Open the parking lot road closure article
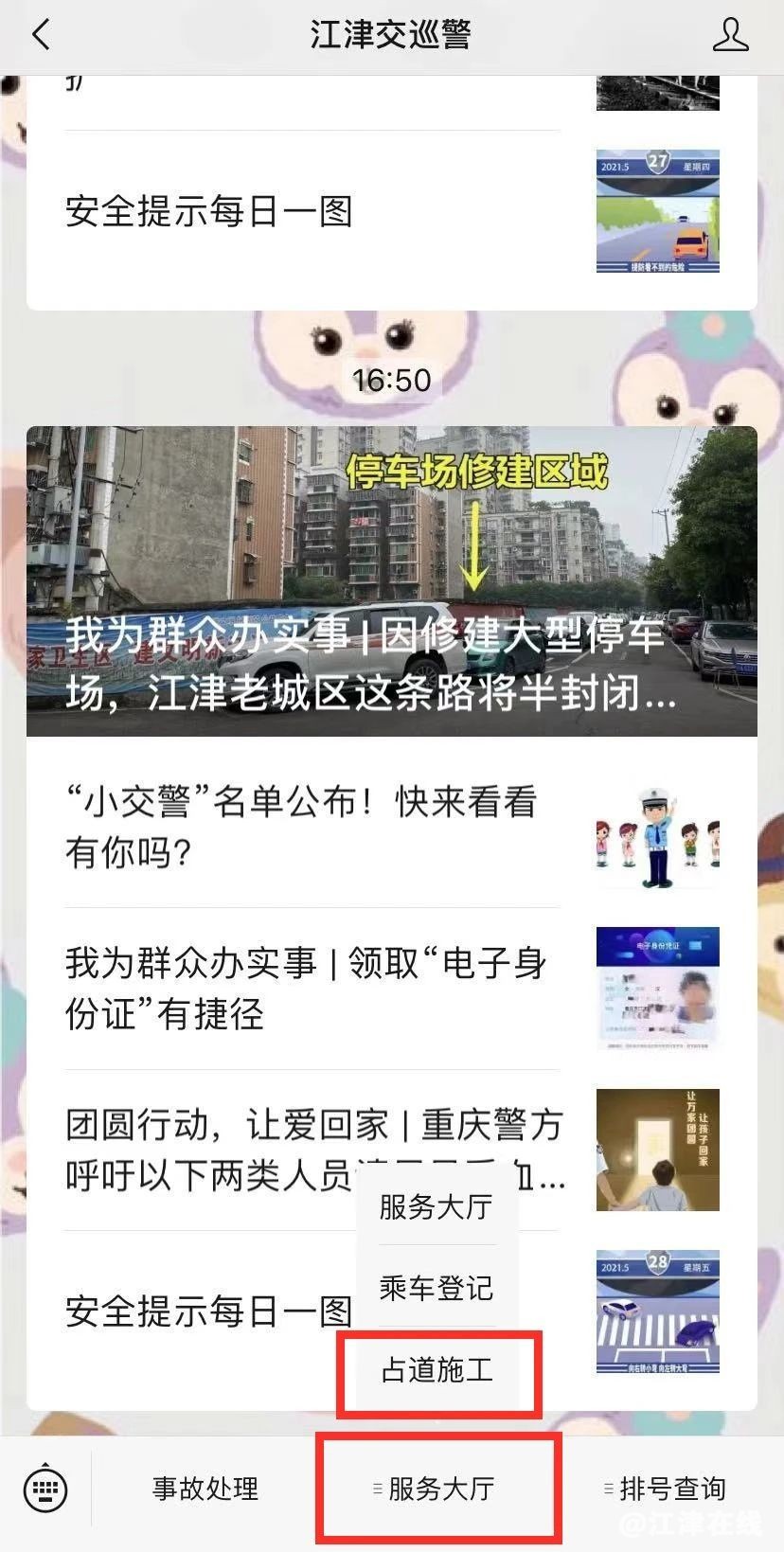 click(x=391, y=580)
